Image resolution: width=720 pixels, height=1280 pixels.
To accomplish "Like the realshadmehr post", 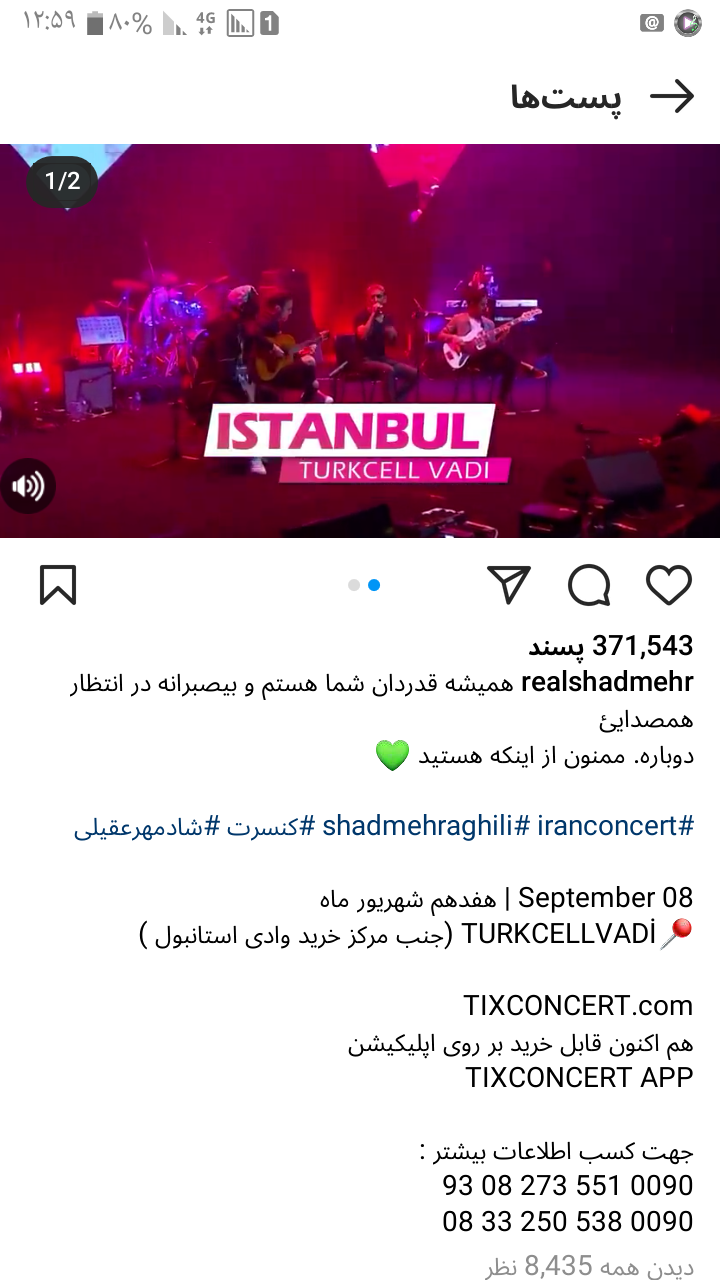I will (668, 585).
